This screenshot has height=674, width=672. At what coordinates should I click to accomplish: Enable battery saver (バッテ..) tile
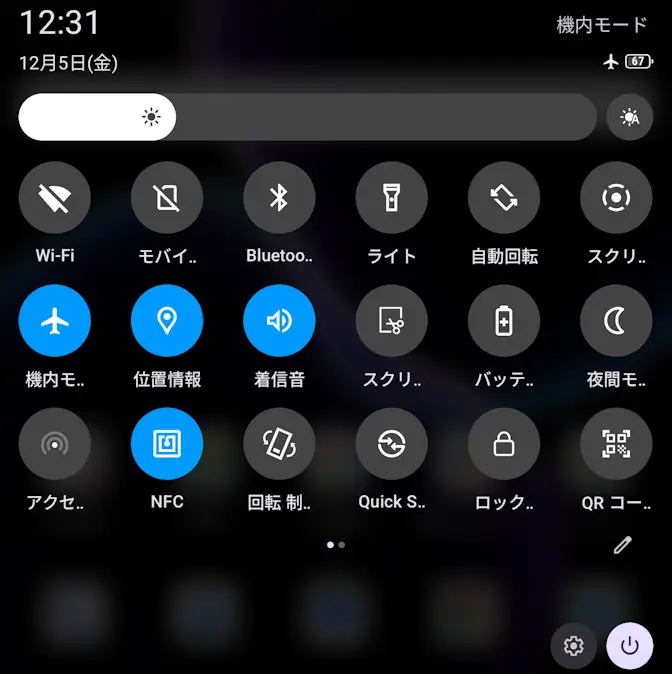point(504,321)
